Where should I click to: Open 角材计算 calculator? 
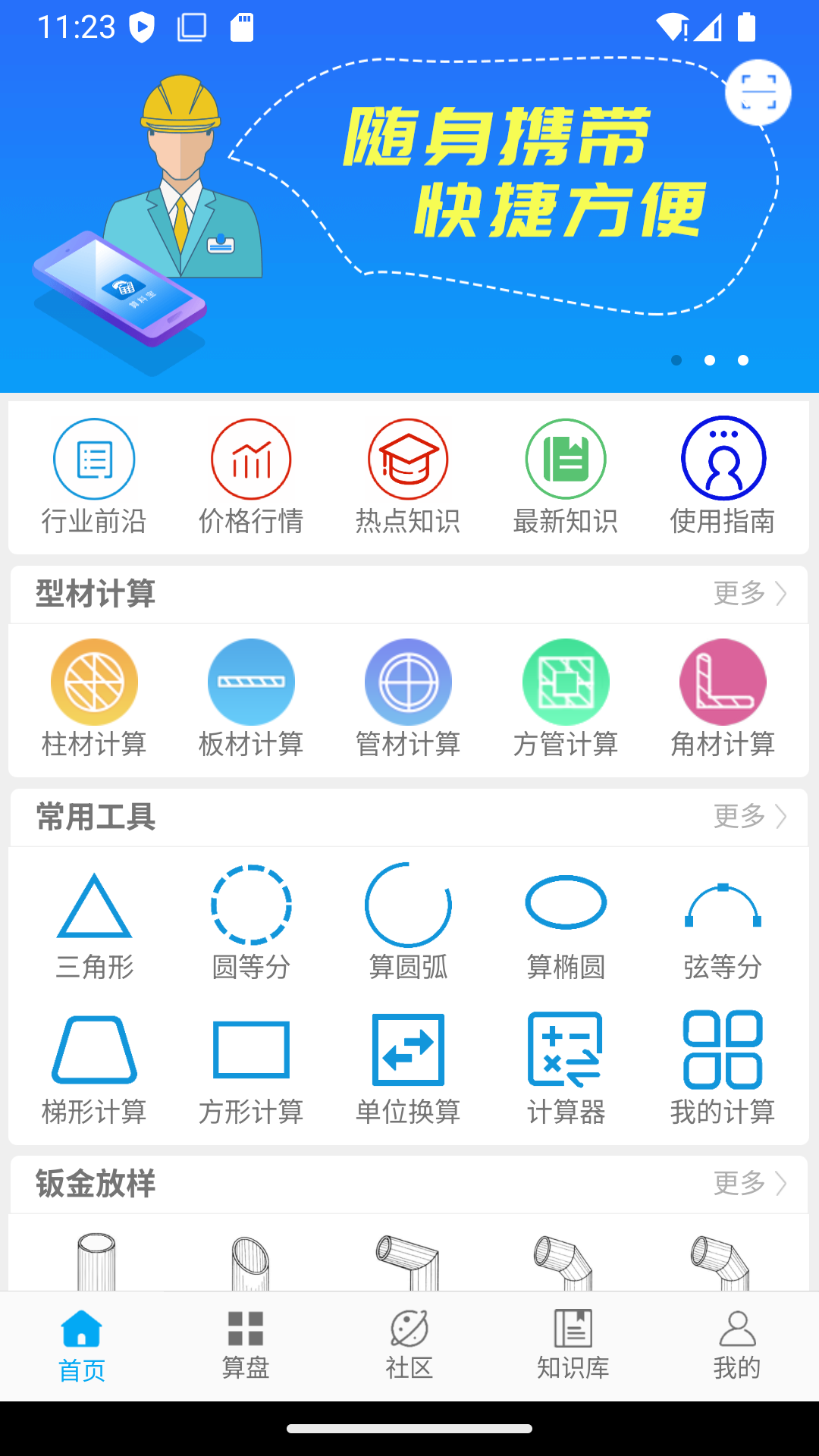click(x=723, y=699)
